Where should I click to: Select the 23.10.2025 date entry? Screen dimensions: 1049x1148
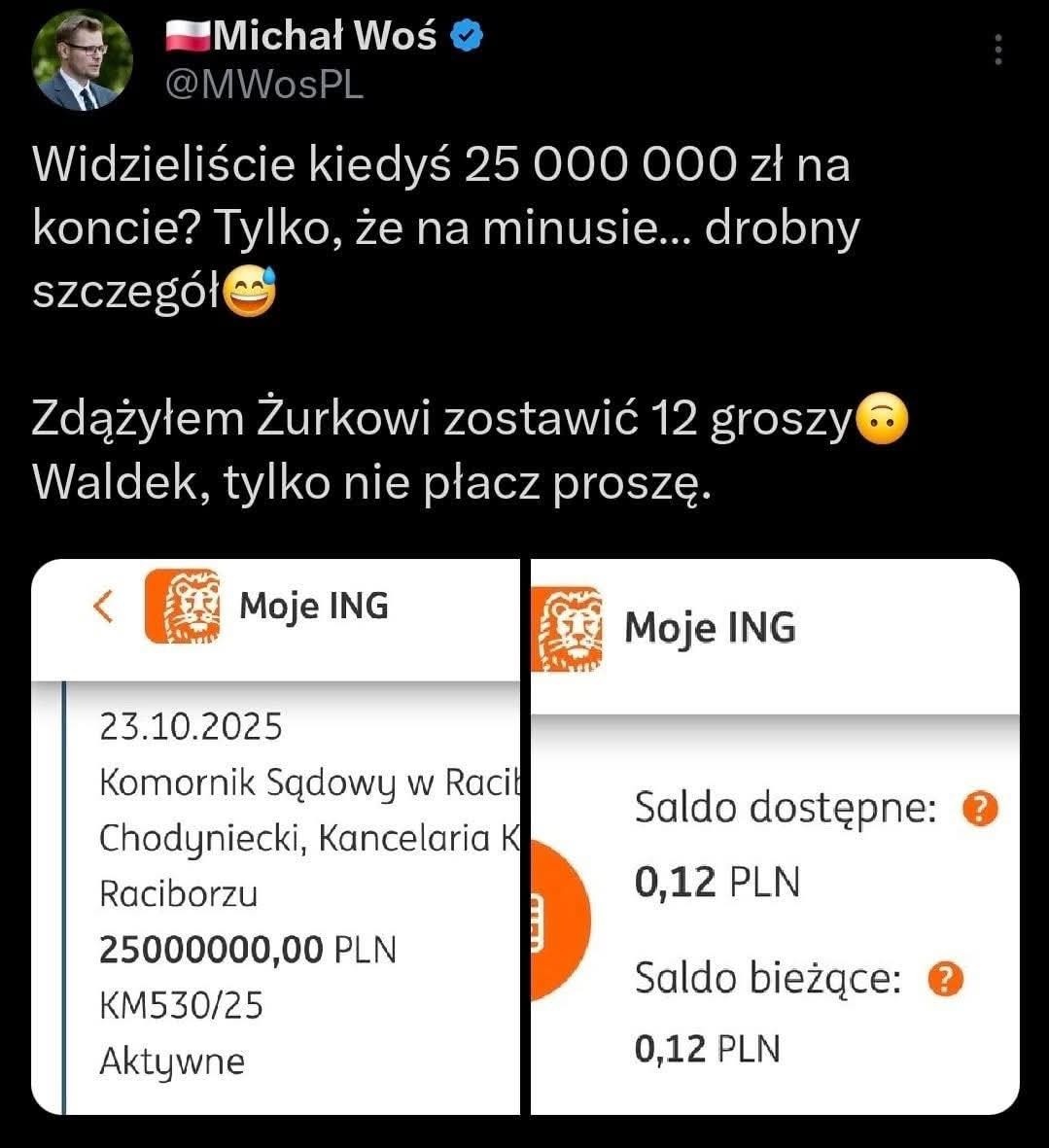[189, 725]
